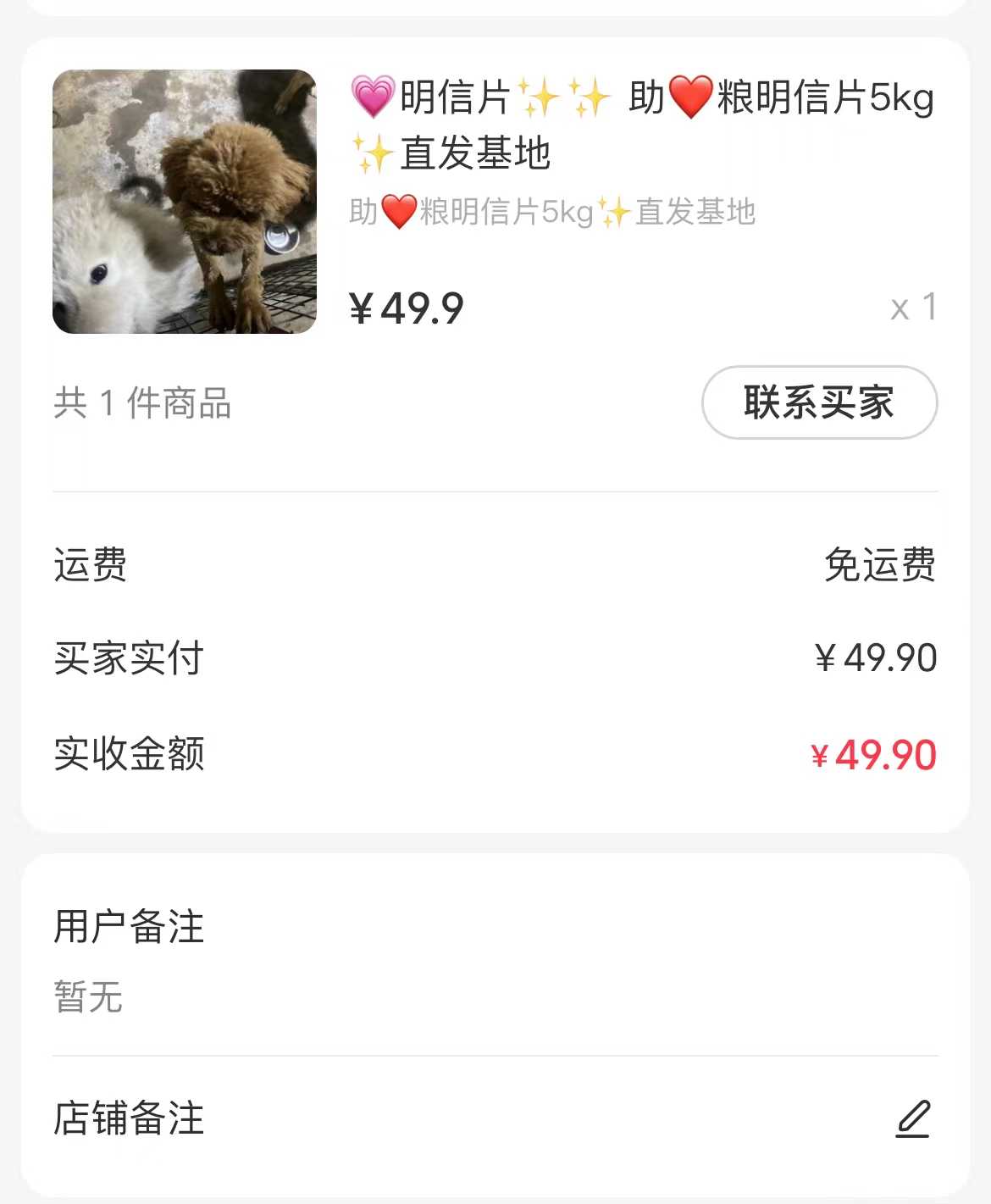Image resolution: width=991 pixels, height=1204 pixels.
Task: Click the 店铺备注 shop remarks label
Action: 127,1118
